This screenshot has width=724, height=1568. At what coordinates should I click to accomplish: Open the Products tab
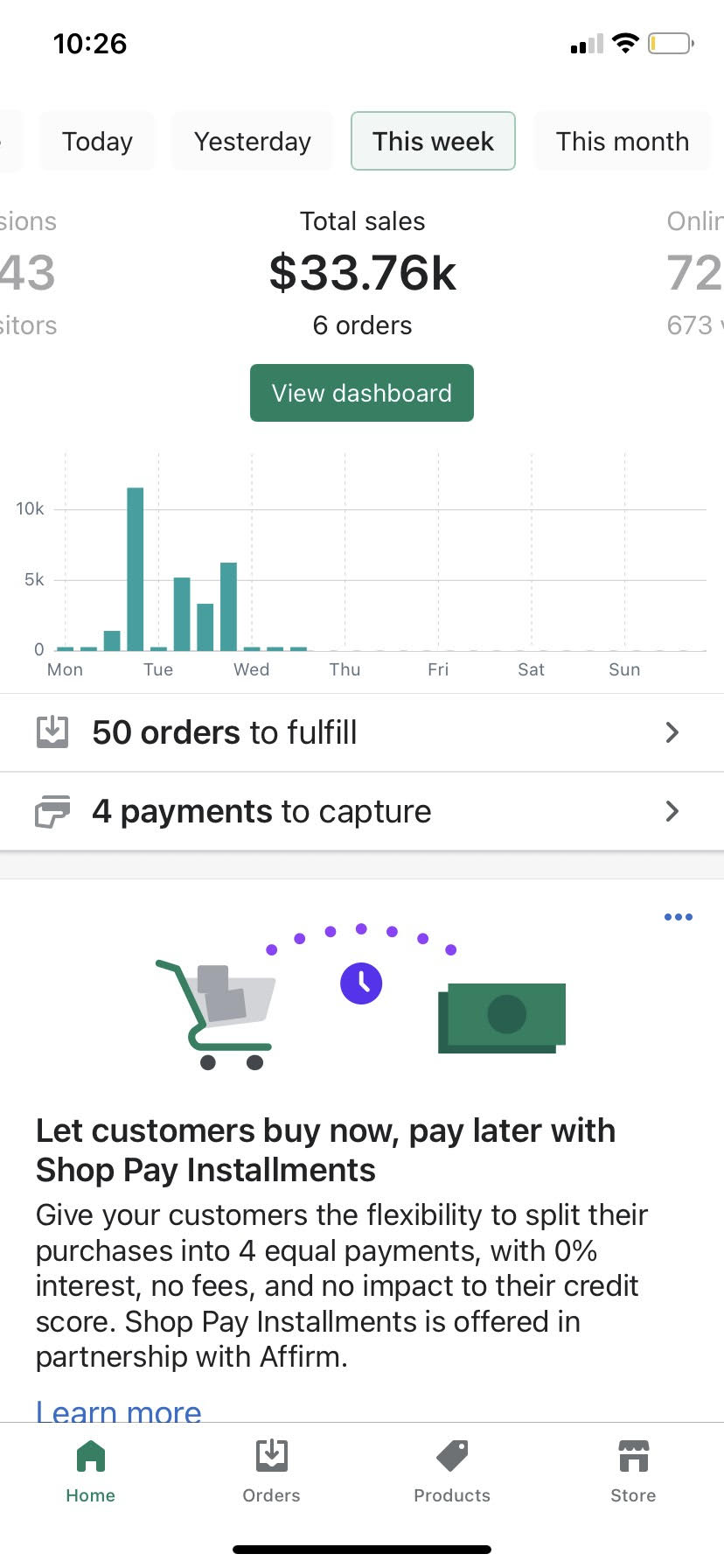pyautogui.click(x=452, y=1472)
